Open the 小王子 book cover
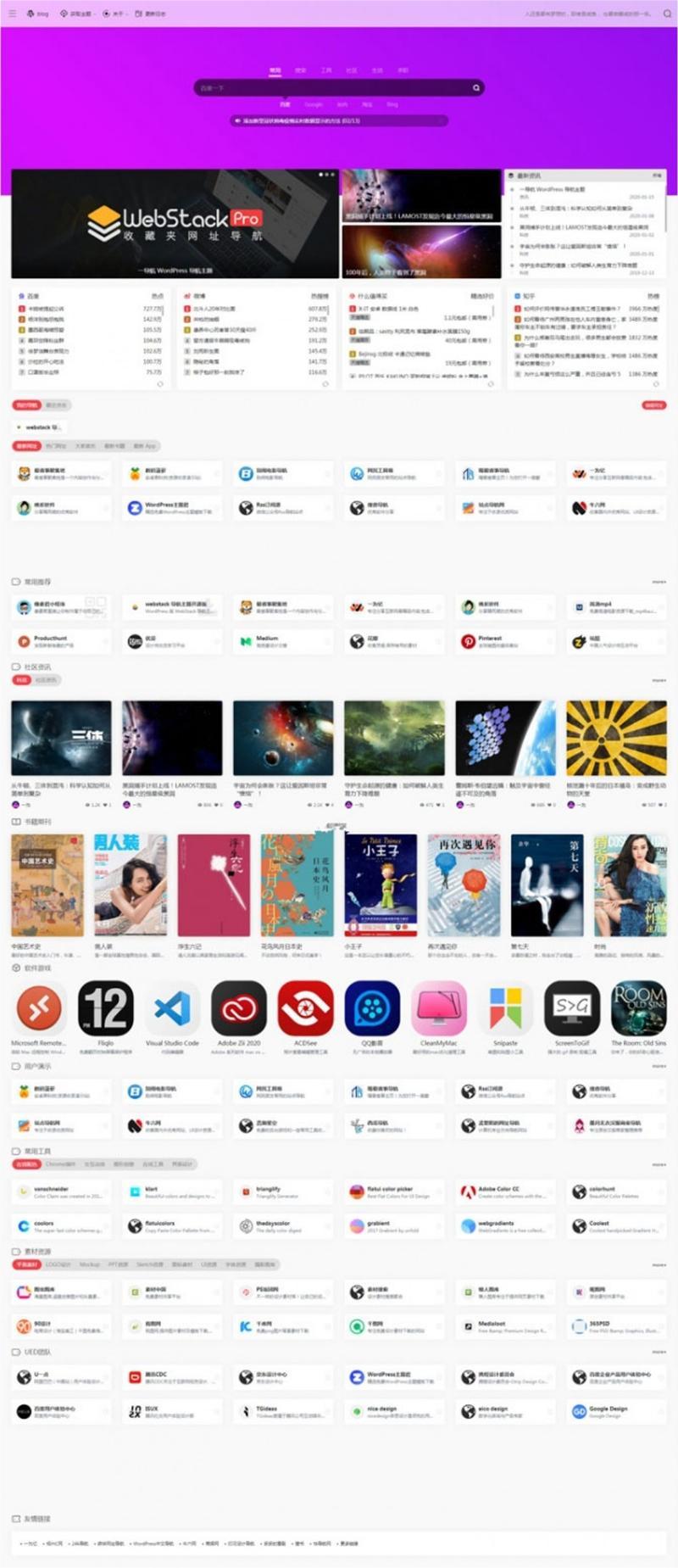Viewport: 678px width, 1568px height. [381, 884]
